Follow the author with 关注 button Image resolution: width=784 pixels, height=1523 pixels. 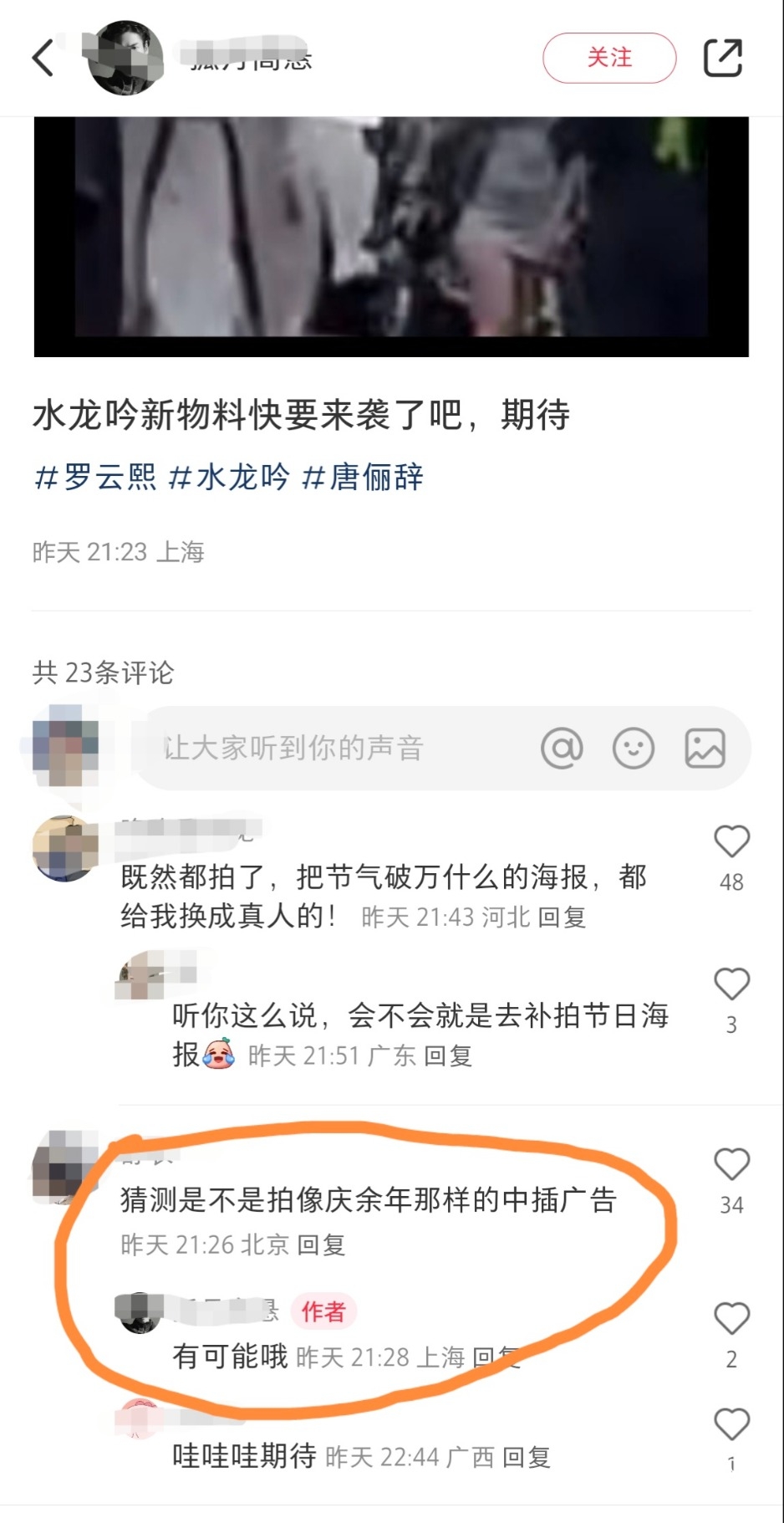click(x=609, y=58)
